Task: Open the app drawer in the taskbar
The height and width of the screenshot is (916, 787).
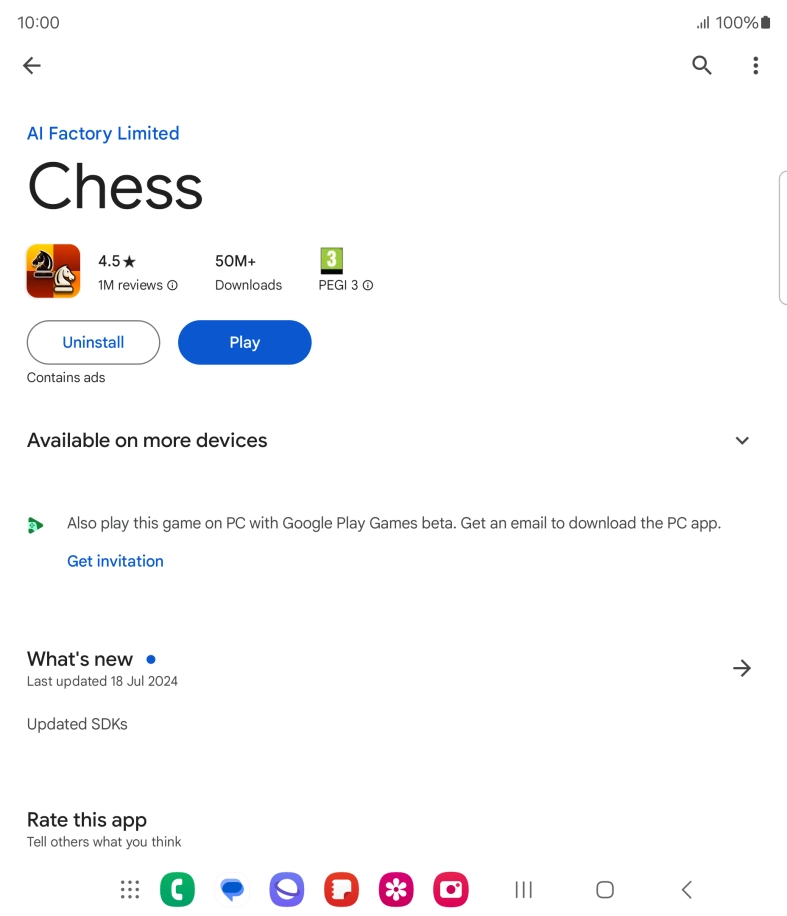Action: 129,889
